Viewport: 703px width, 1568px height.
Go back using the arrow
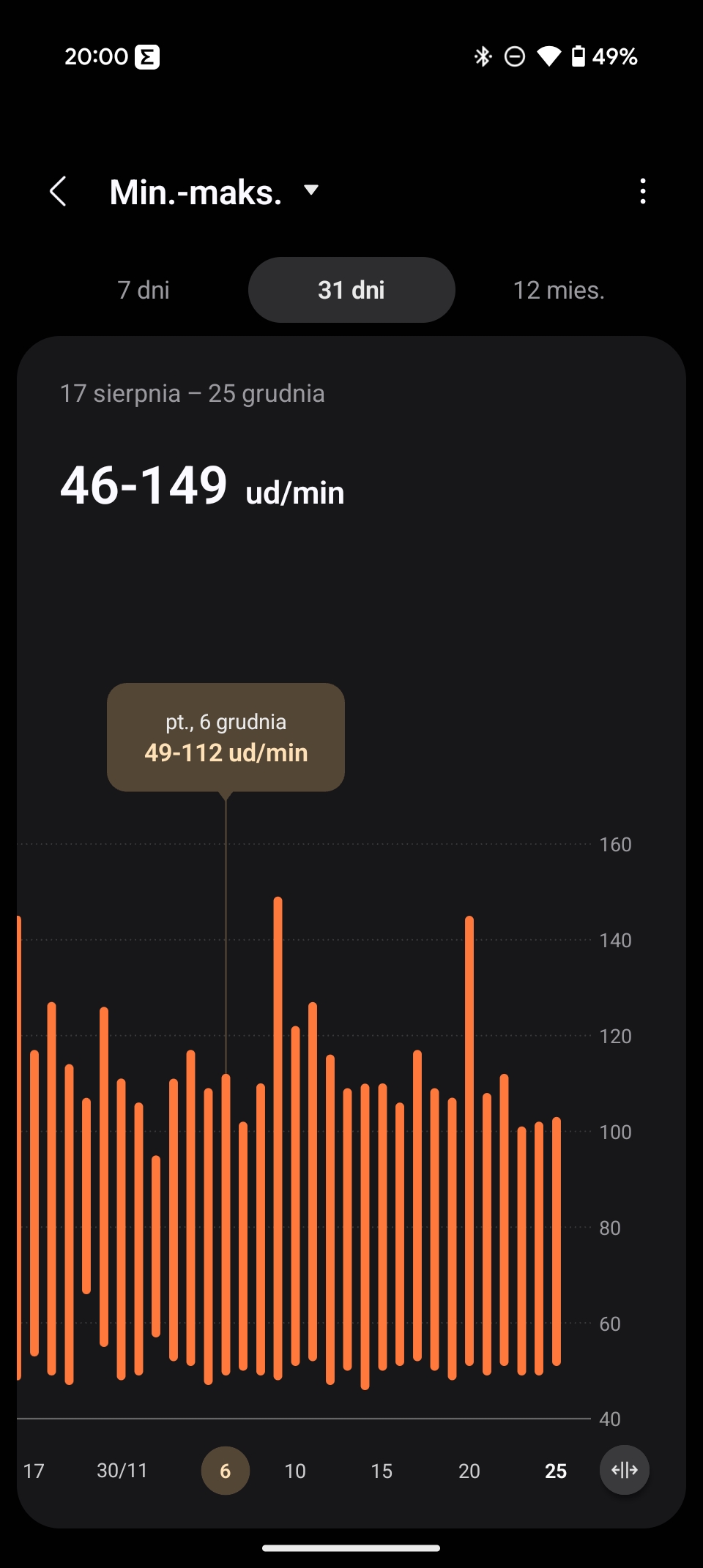click(x=59, y=192)
